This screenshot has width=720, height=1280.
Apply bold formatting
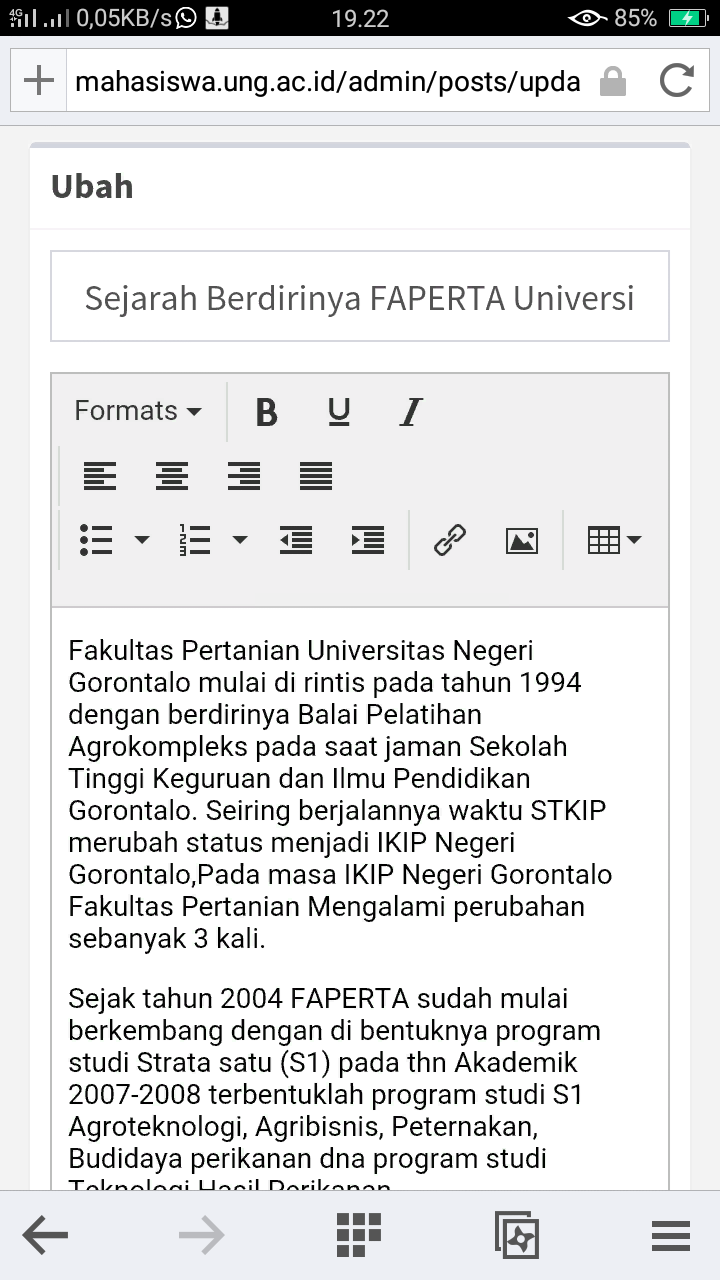click(x=266, y=412)
